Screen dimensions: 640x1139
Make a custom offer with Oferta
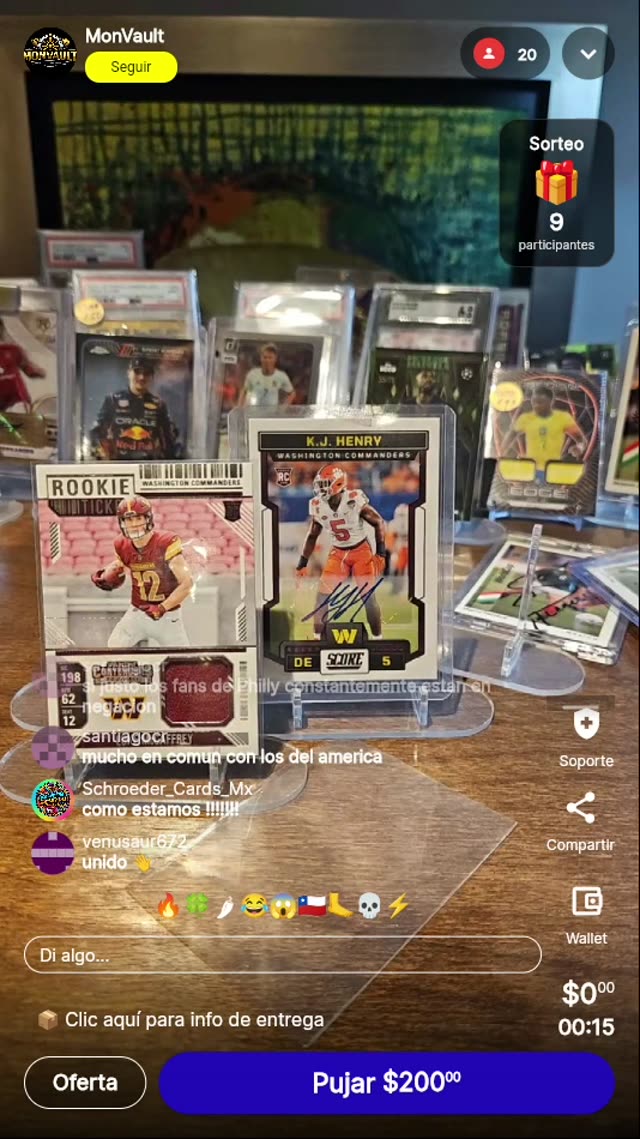coord(85,1082)
